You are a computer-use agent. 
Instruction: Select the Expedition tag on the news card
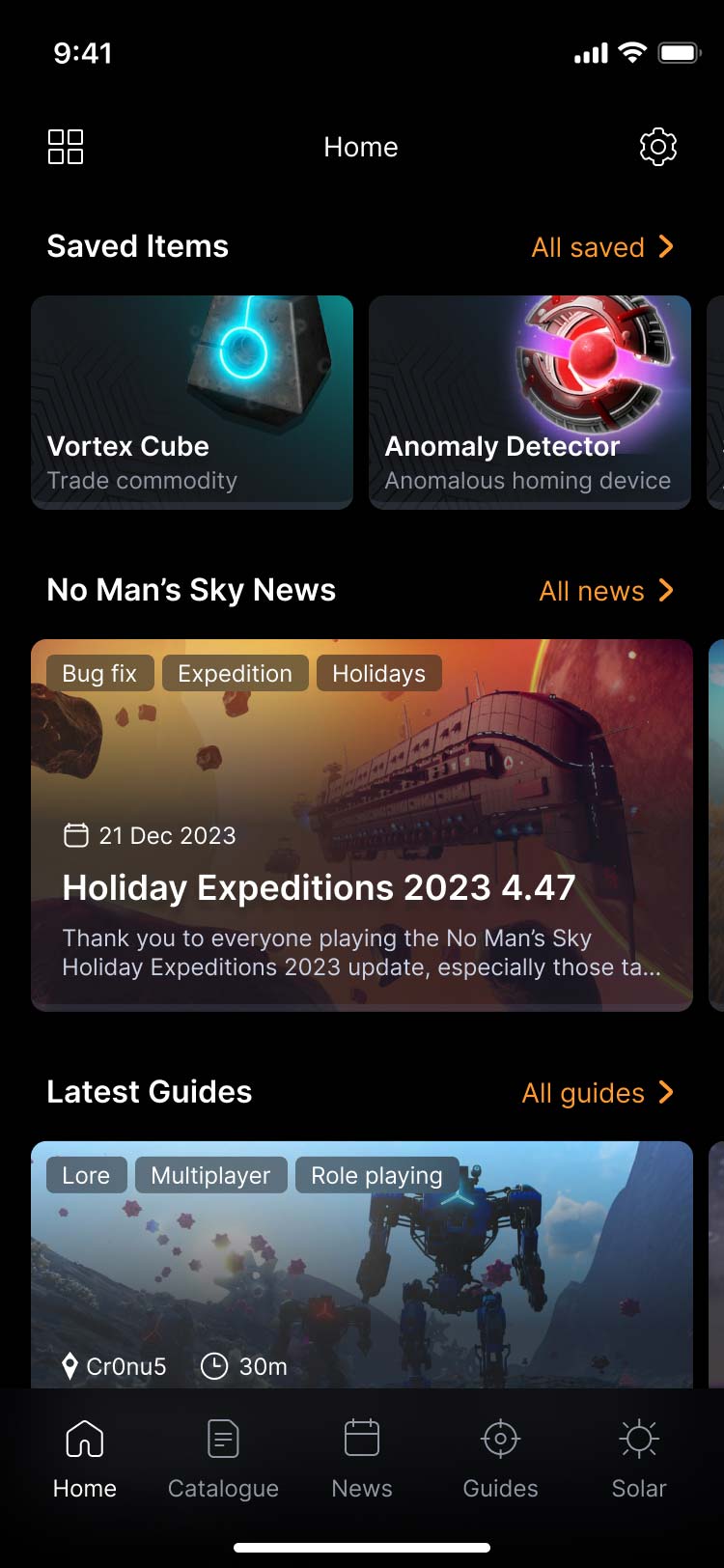235,673
